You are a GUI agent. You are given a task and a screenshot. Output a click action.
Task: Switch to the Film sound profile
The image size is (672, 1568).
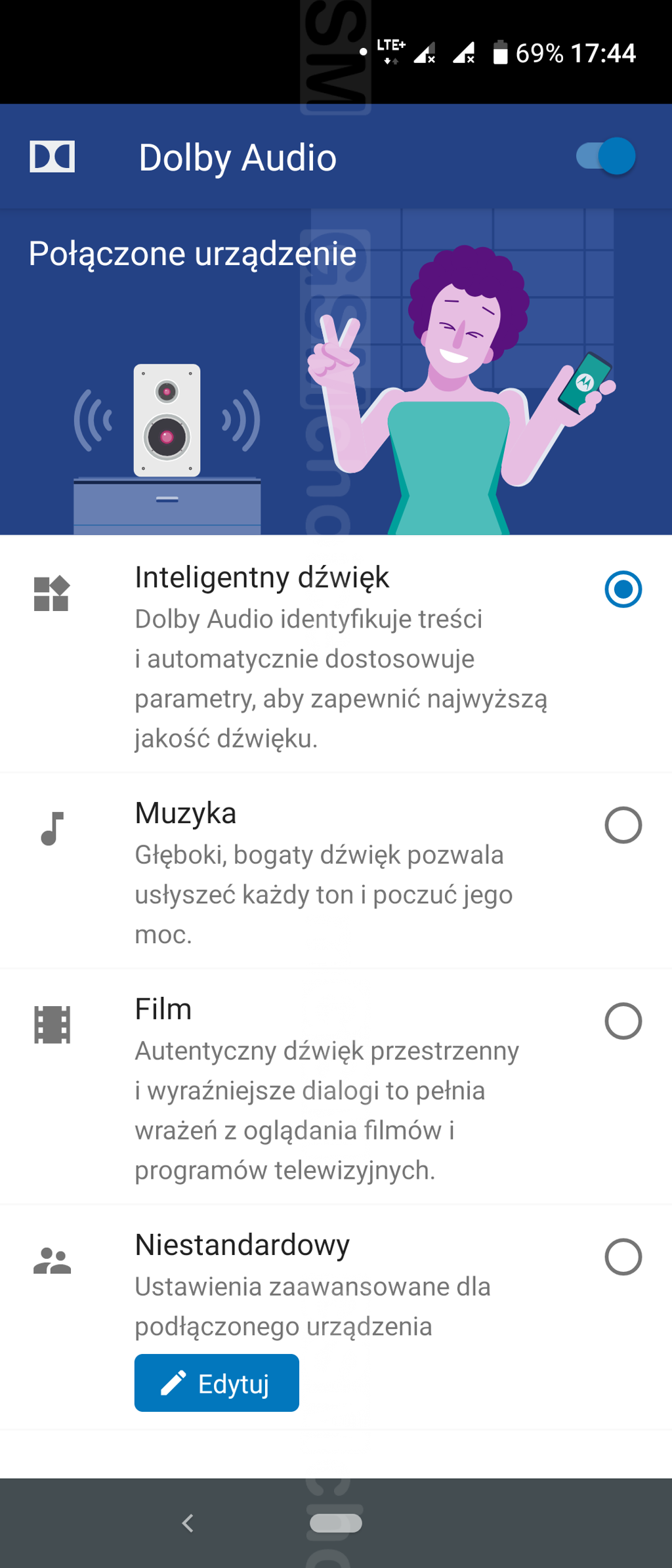pos(623,1021)
